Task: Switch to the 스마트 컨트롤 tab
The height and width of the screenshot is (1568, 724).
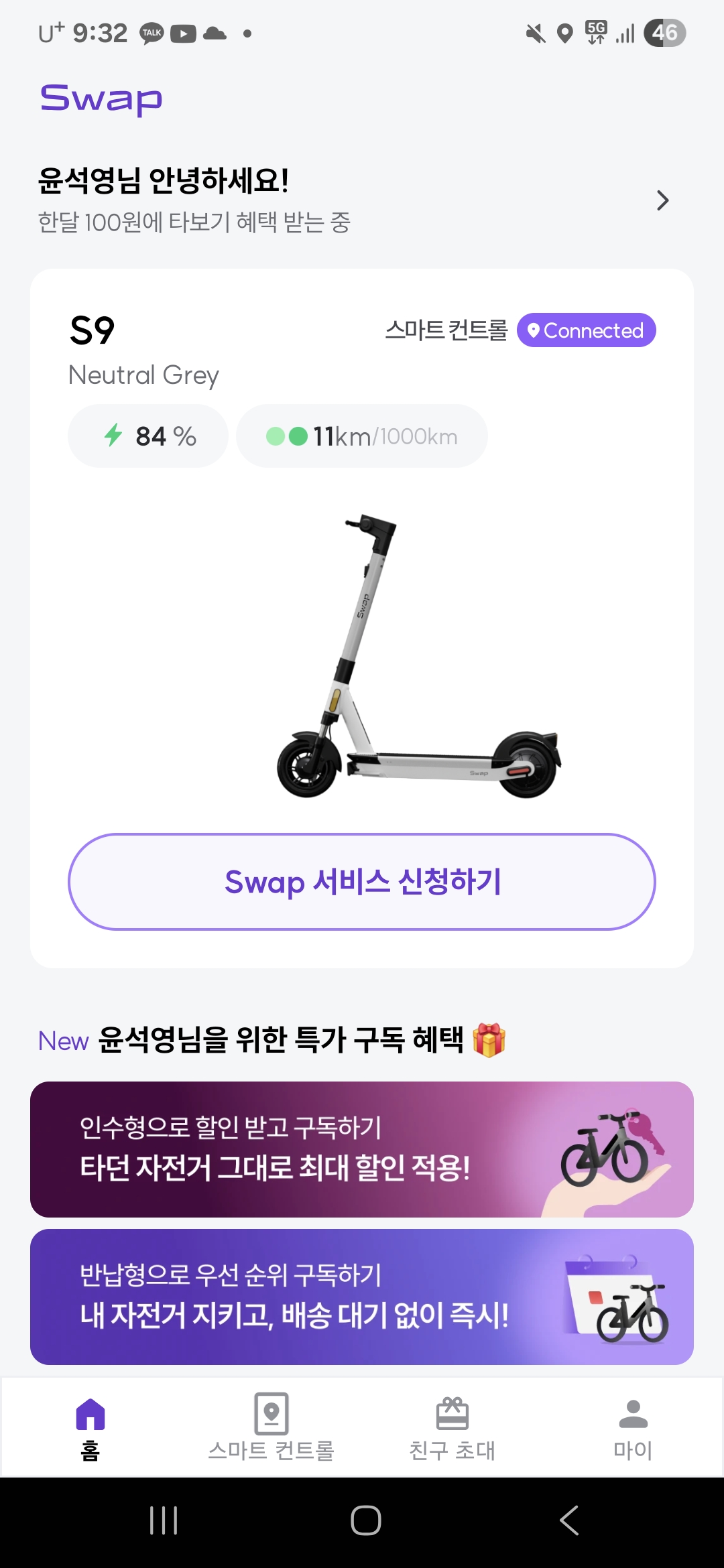Action: [271, 1429]
